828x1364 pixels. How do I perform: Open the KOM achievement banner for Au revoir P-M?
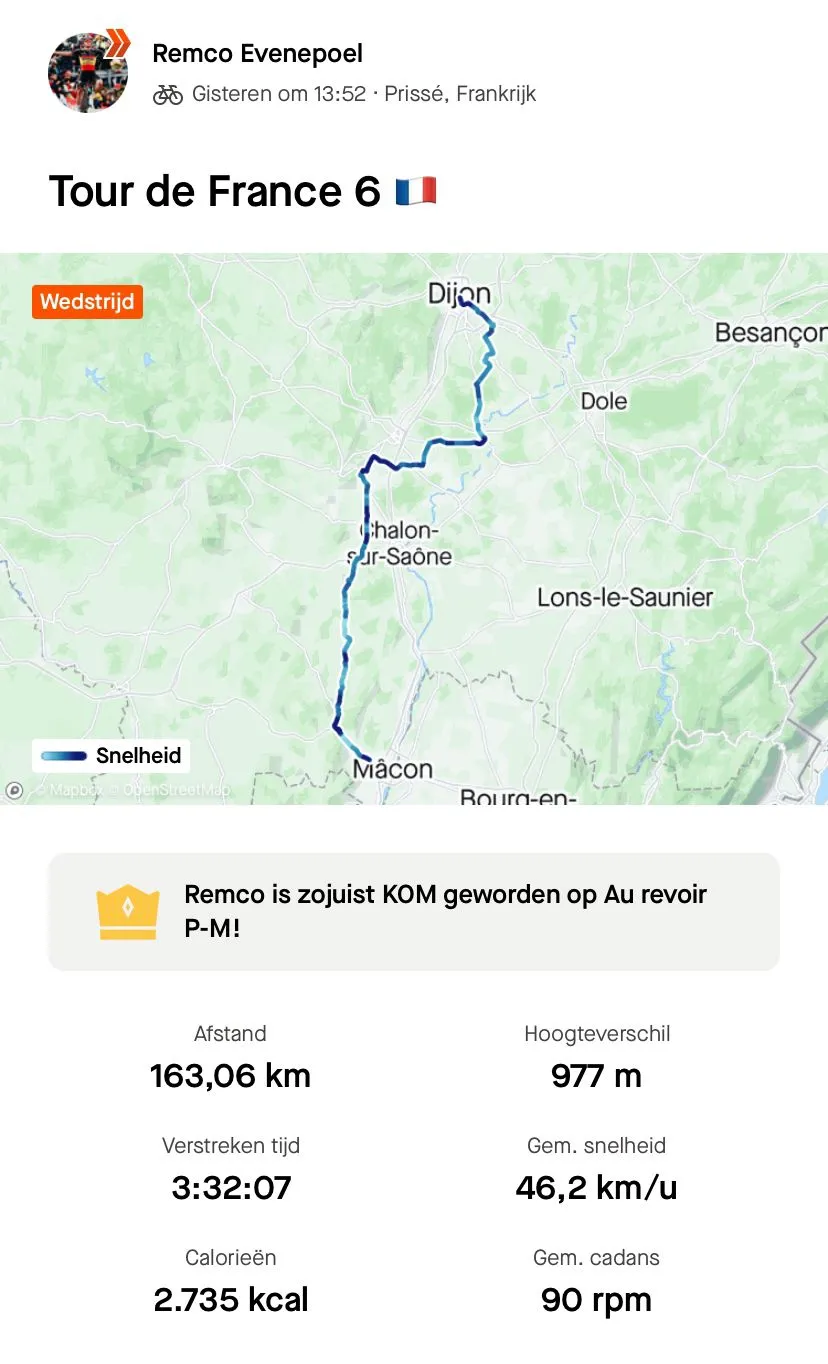pos(414,911)
